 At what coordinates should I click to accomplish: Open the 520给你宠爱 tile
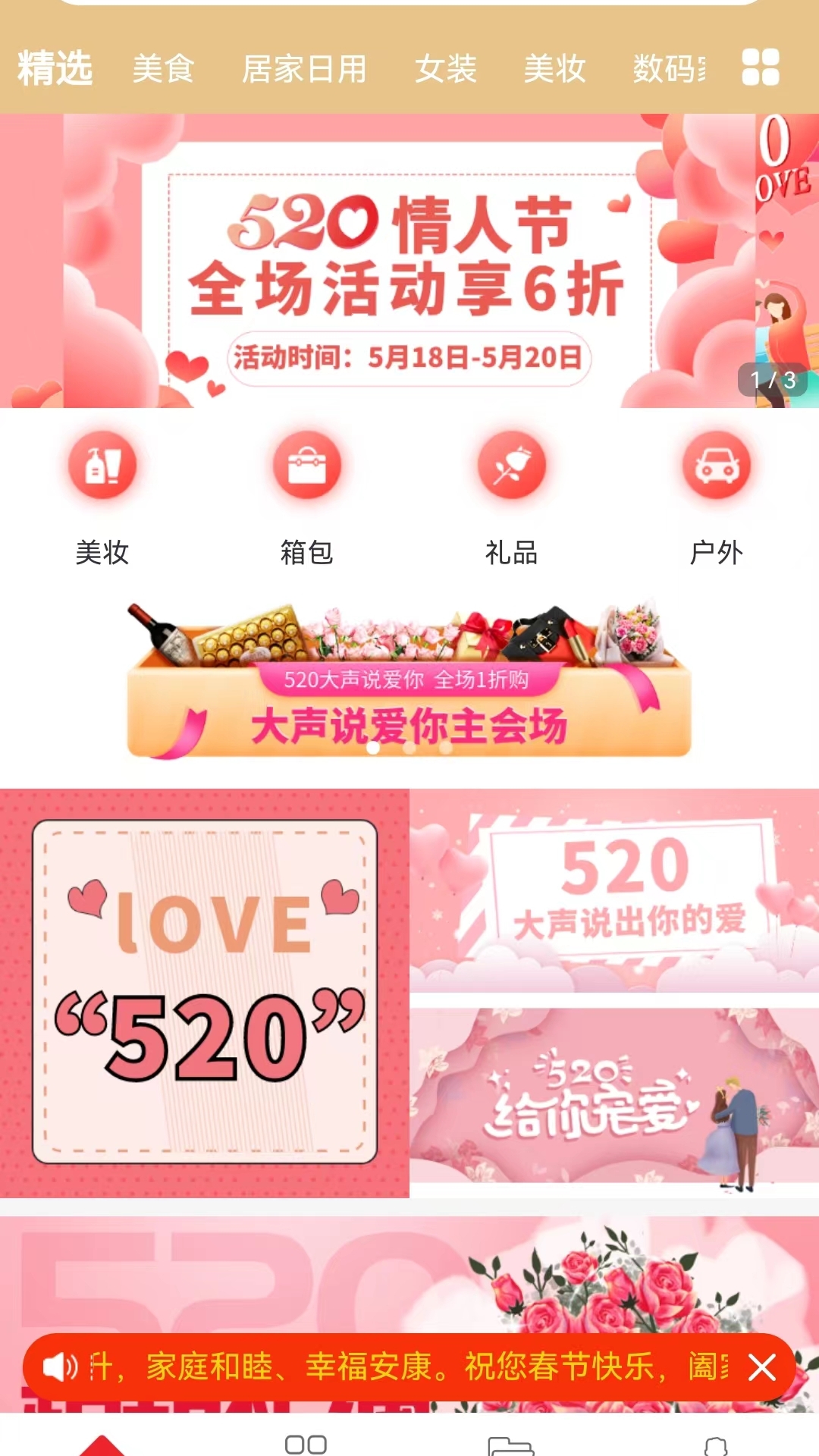tap(614, 1096)
